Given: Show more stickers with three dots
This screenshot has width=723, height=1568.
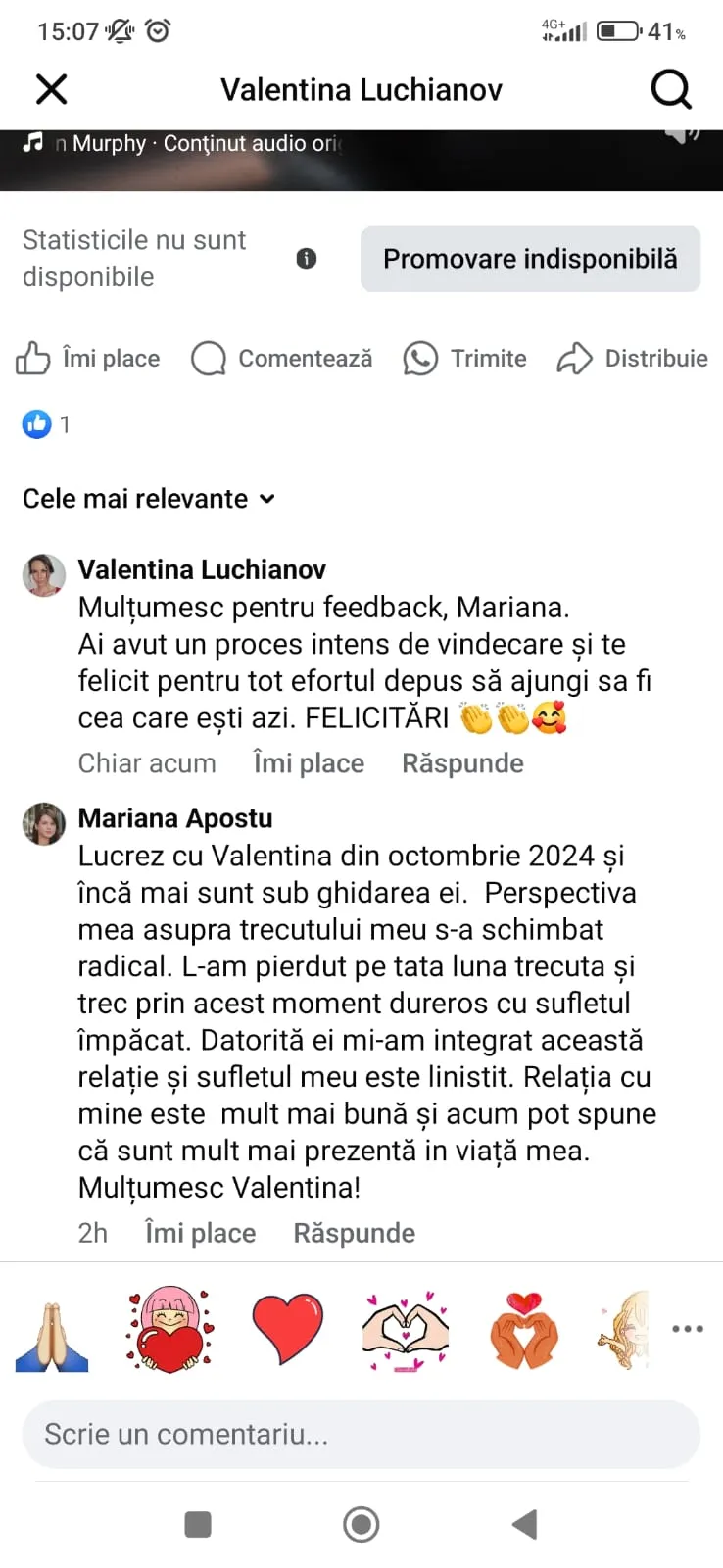Looking at the screenshot, I should (688, 1329).
